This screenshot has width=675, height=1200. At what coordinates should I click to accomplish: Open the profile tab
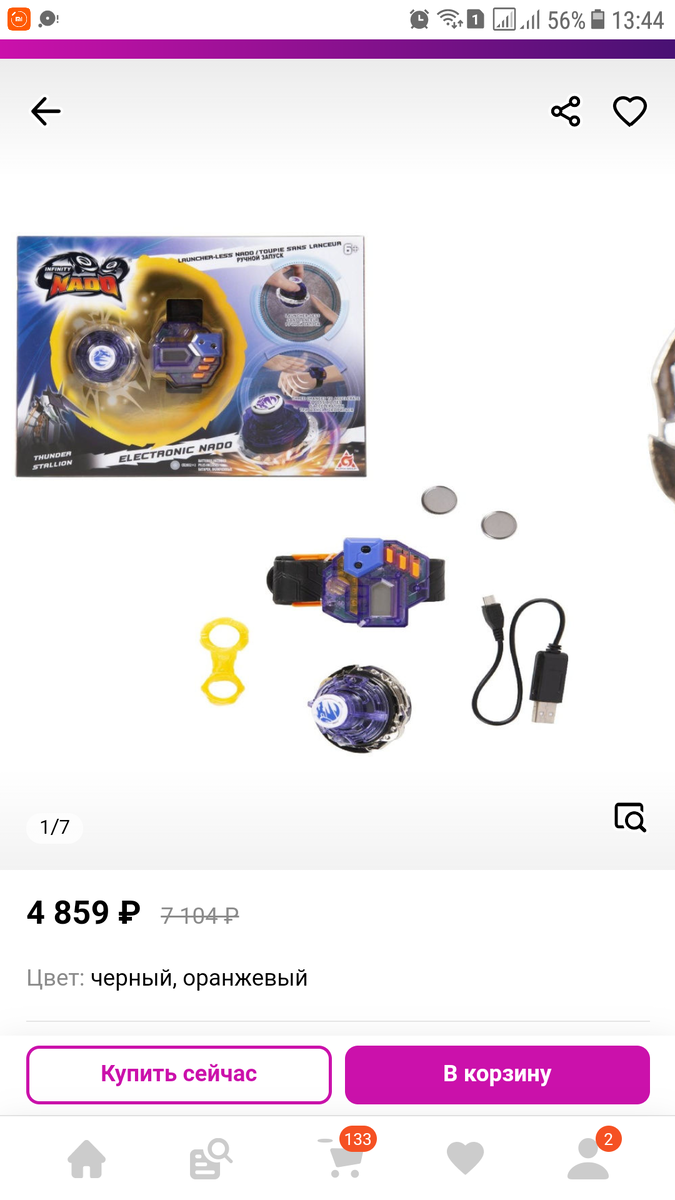(589, 1160)
